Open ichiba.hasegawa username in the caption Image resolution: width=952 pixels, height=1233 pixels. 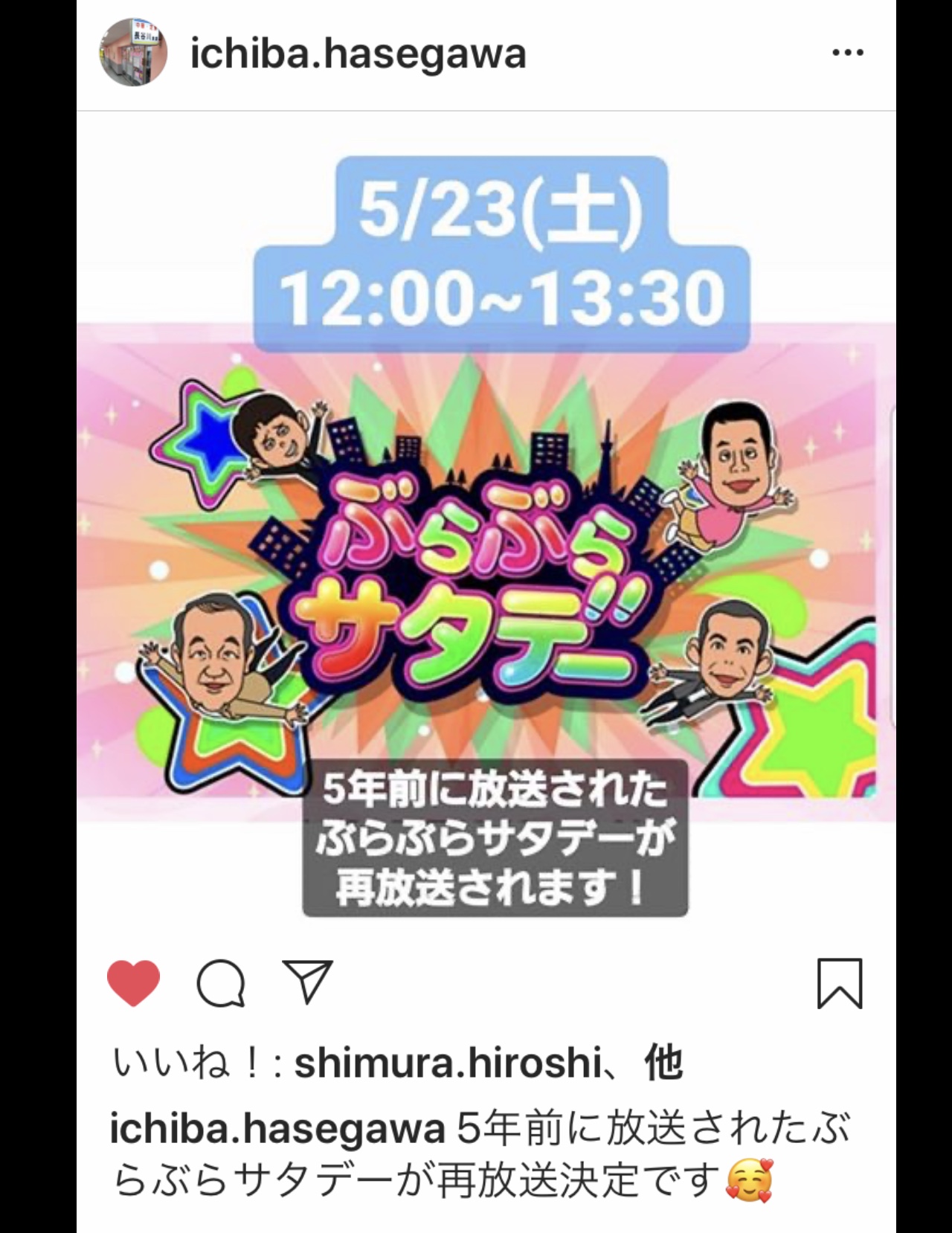click(277, 1130)
